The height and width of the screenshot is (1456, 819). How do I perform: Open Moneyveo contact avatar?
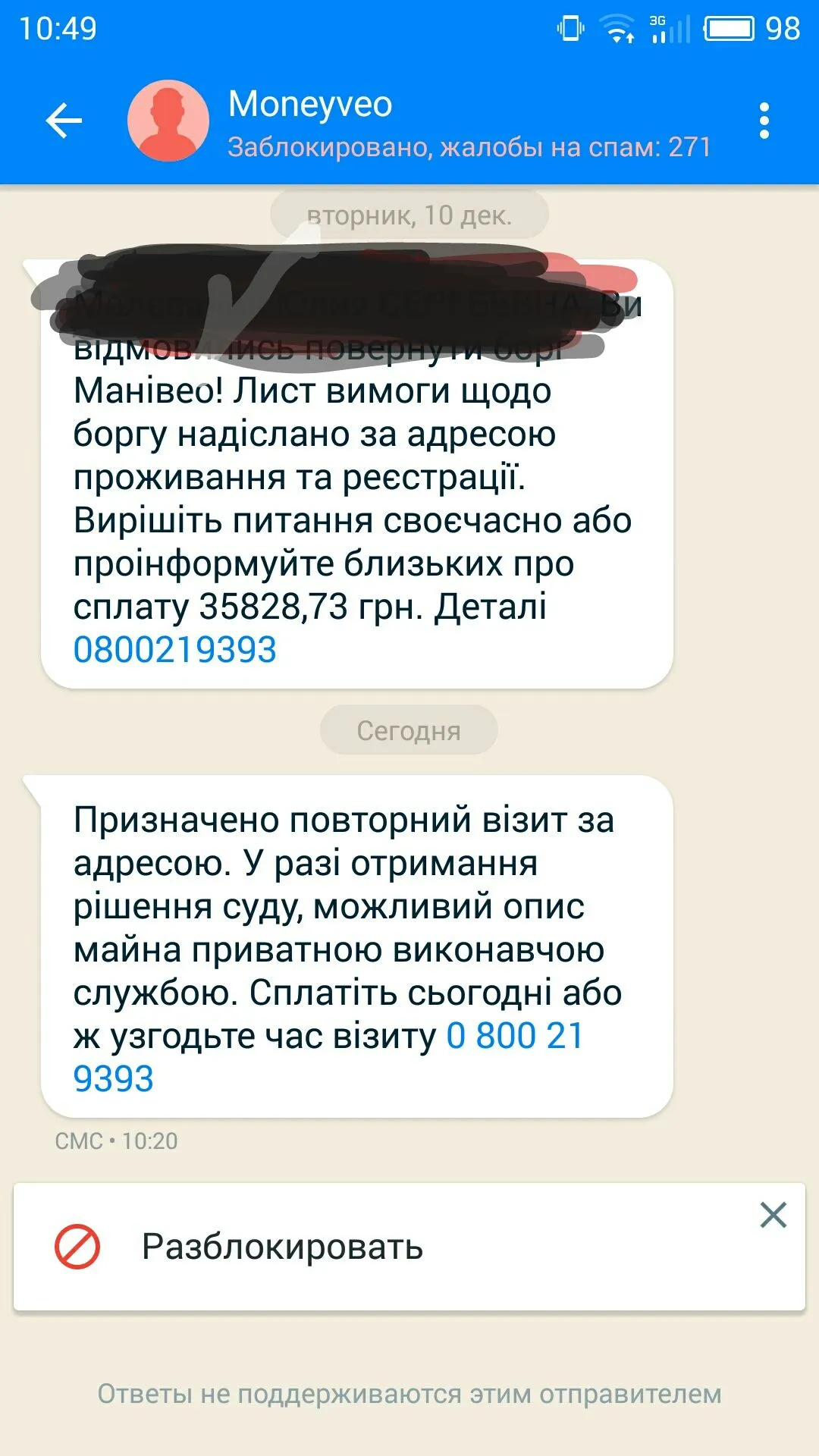coord(168,121)
